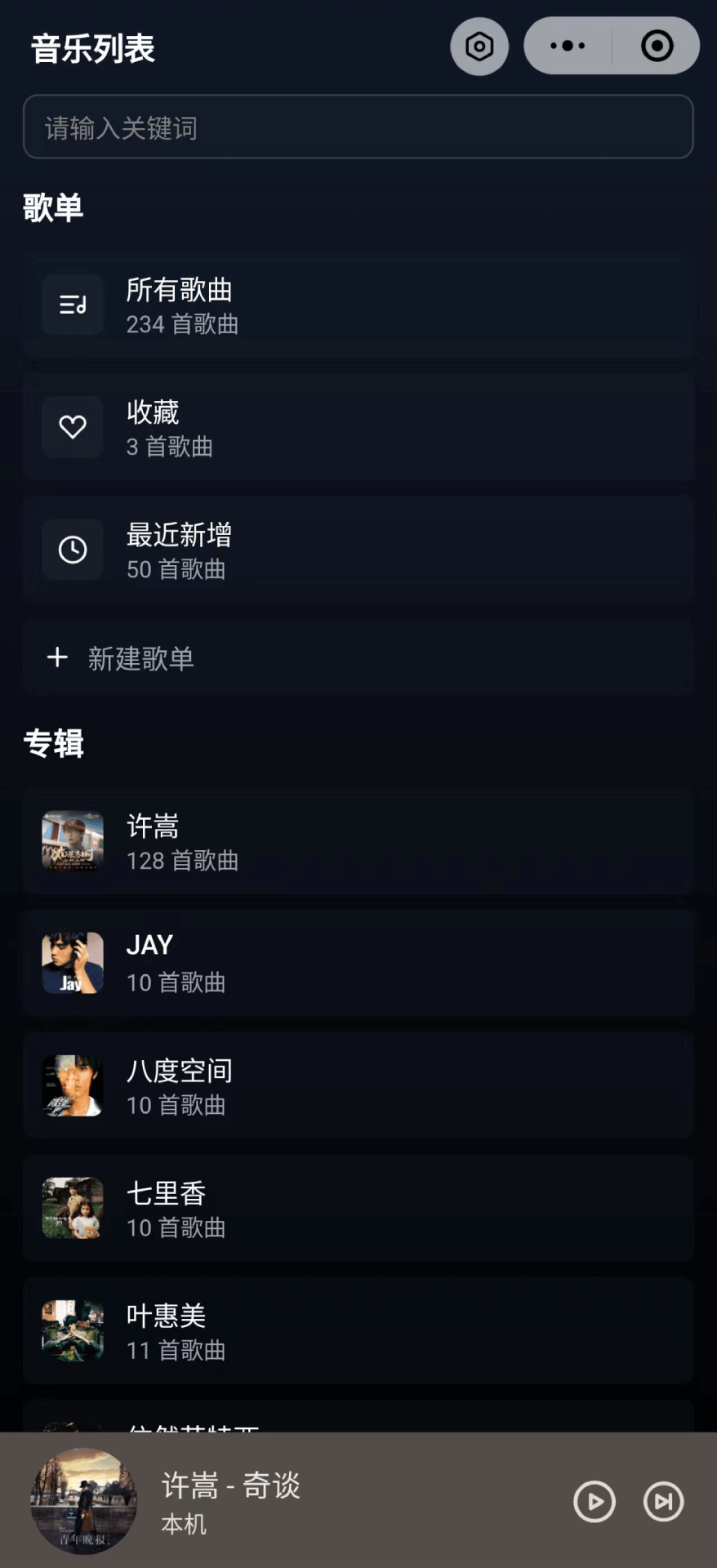
Task: Open the 收藏 favorites playlist
Action: 358,428
